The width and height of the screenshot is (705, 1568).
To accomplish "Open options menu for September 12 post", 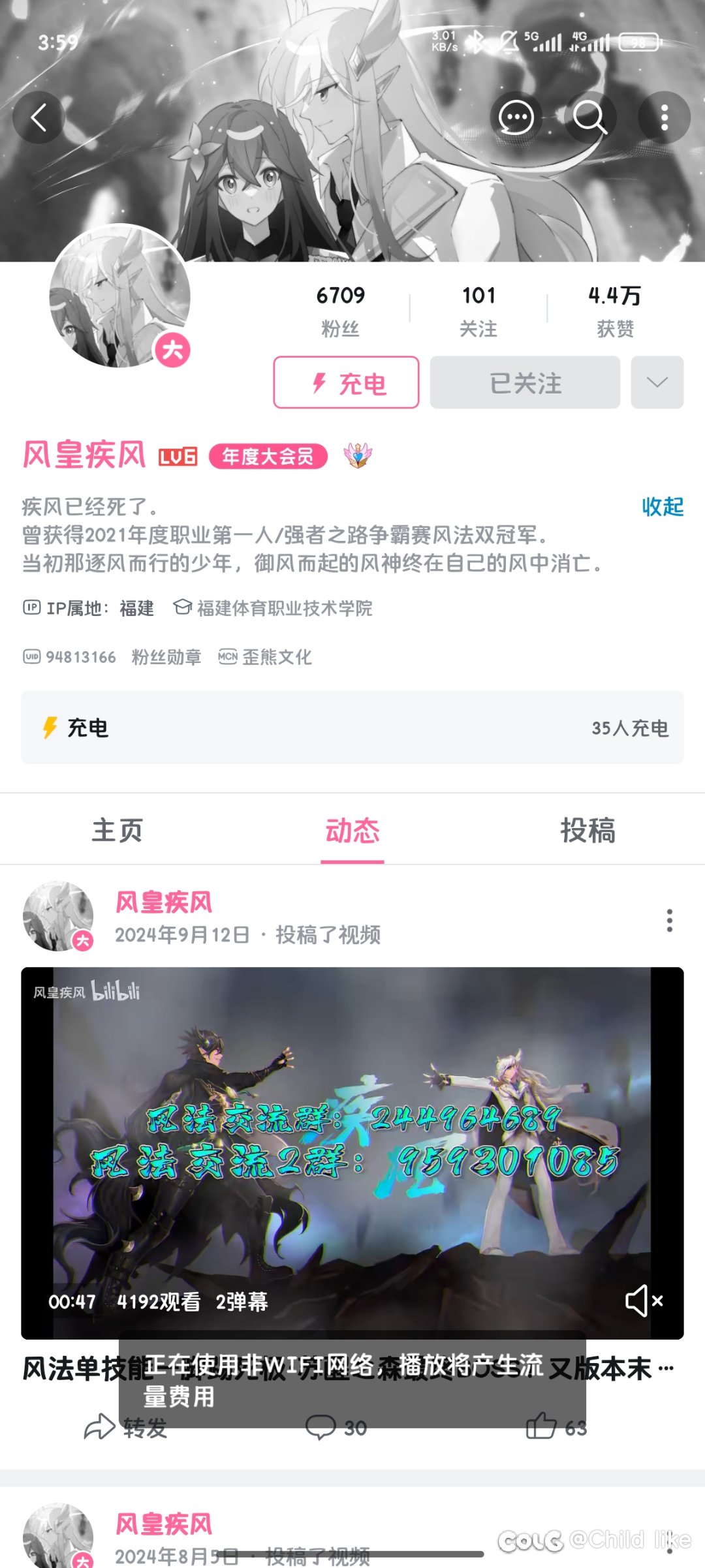I will pos(669,920).
